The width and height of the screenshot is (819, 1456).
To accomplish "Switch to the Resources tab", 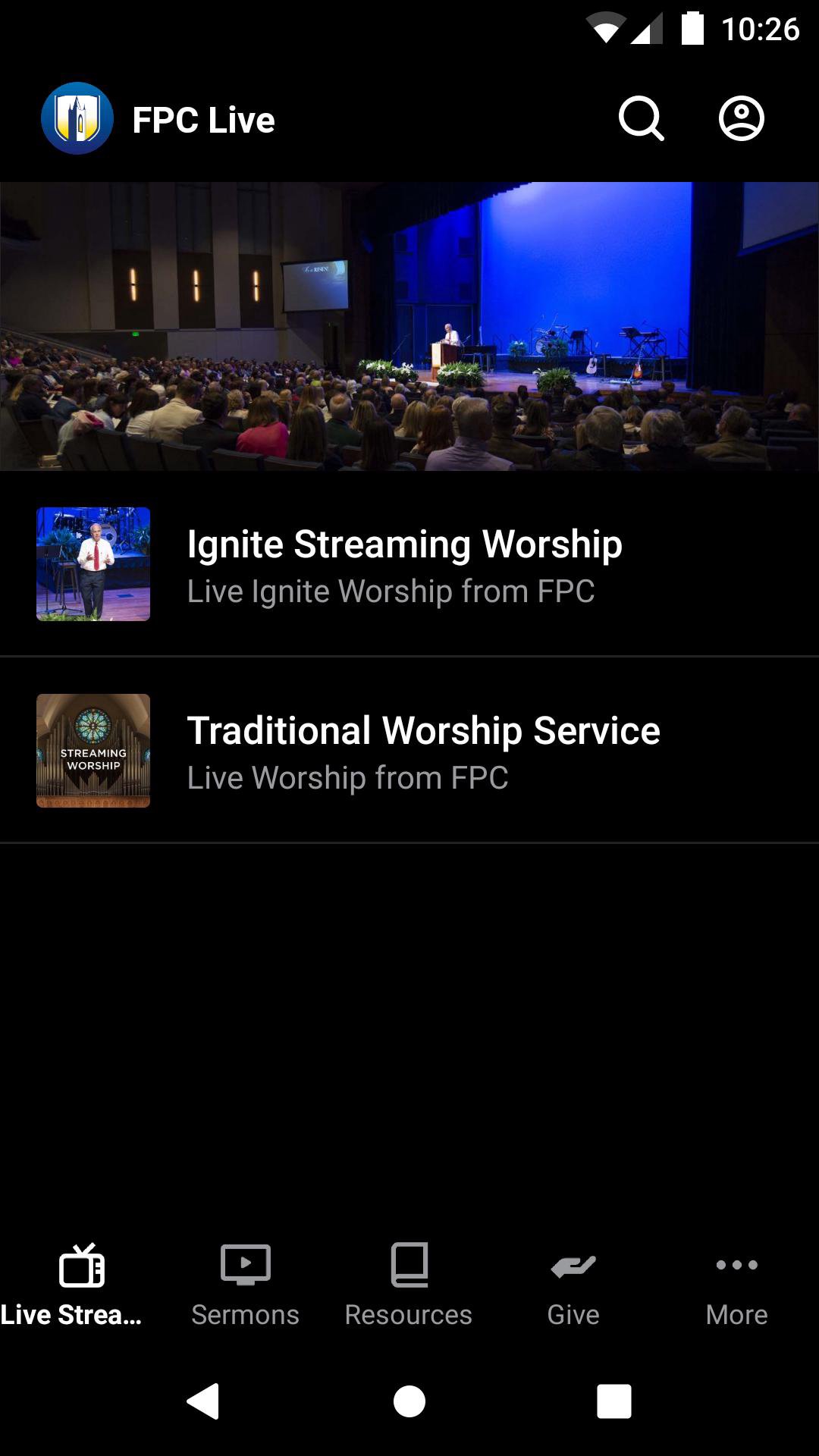I will tap(409, 1285).
